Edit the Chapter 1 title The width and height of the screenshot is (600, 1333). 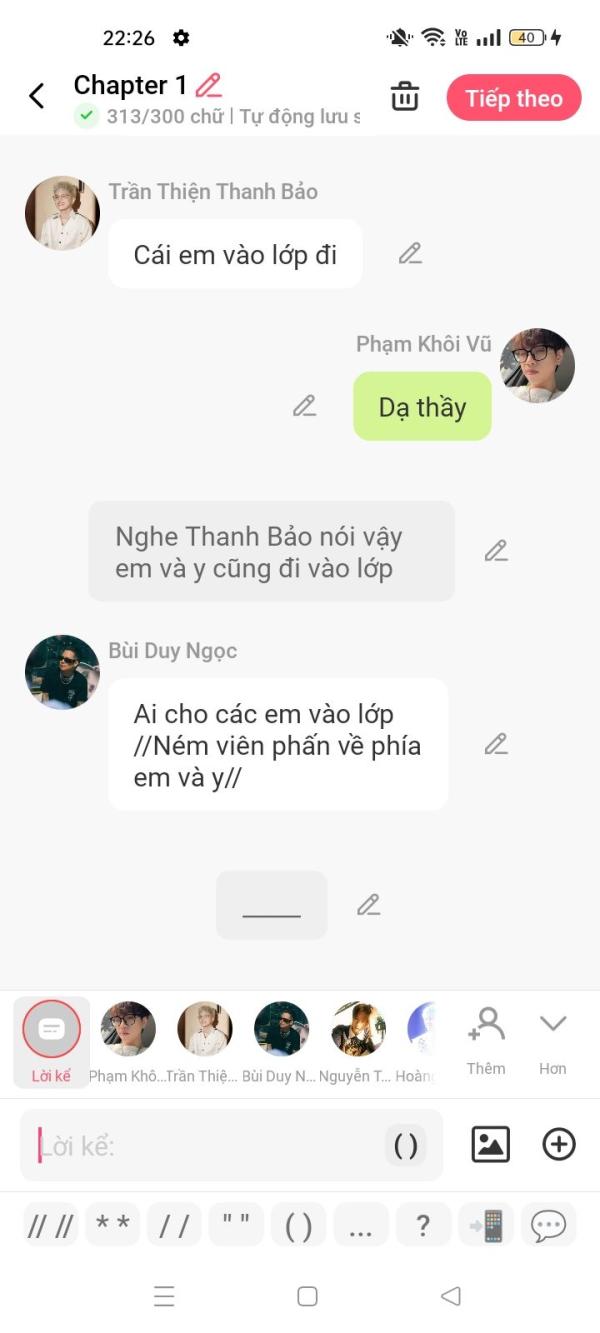(209, 85)
